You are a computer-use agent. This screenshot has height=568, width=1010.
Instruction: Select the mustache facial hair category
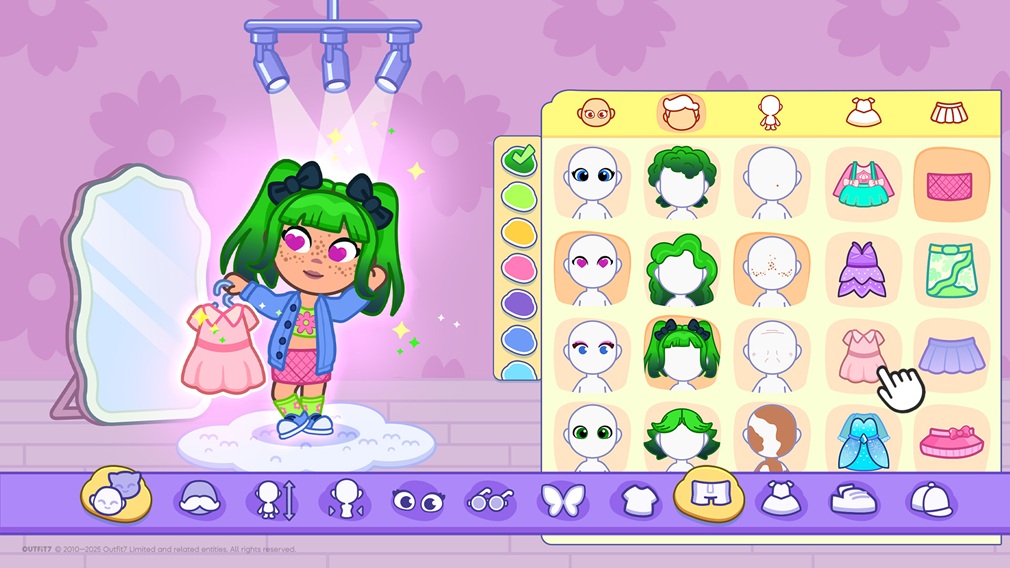pyautogui.click(x=198, y=498)
